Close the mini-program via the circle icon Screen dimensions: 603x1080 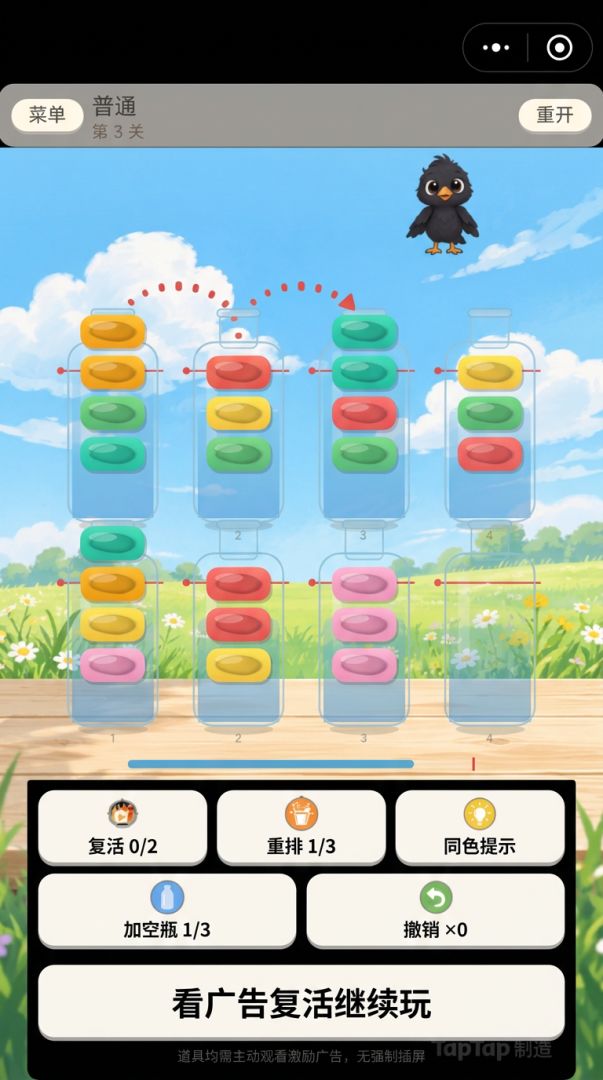pos(559,48)
